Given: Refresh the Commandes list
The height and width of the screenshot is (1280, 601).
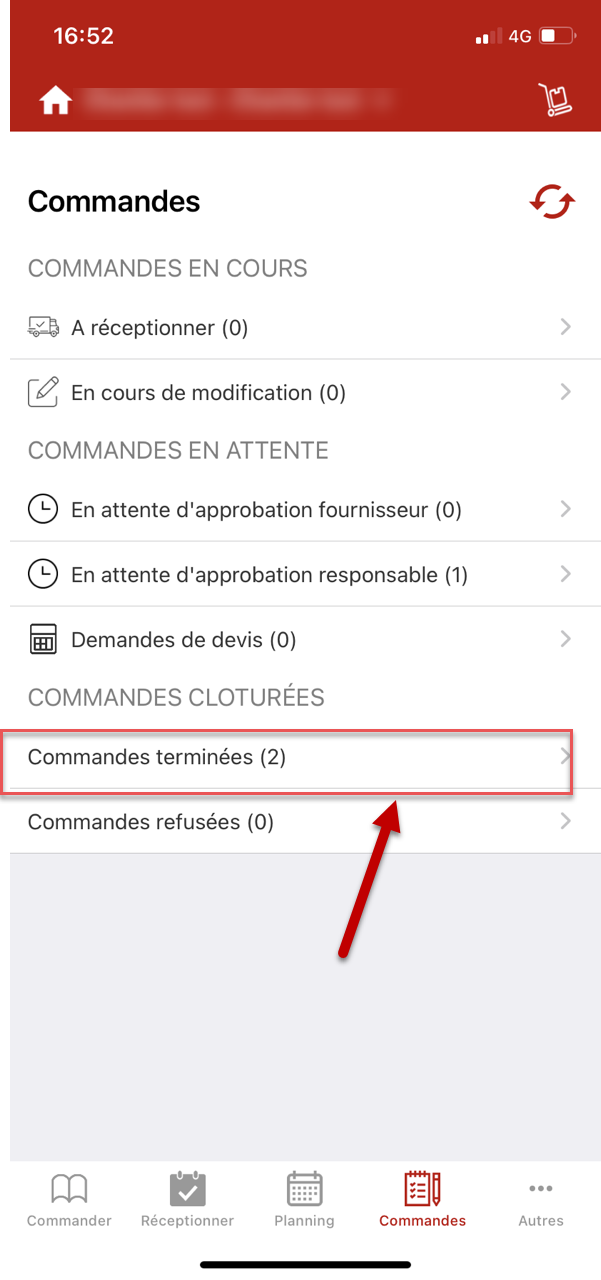Looking at the screenshot, I should click(552, 202).
